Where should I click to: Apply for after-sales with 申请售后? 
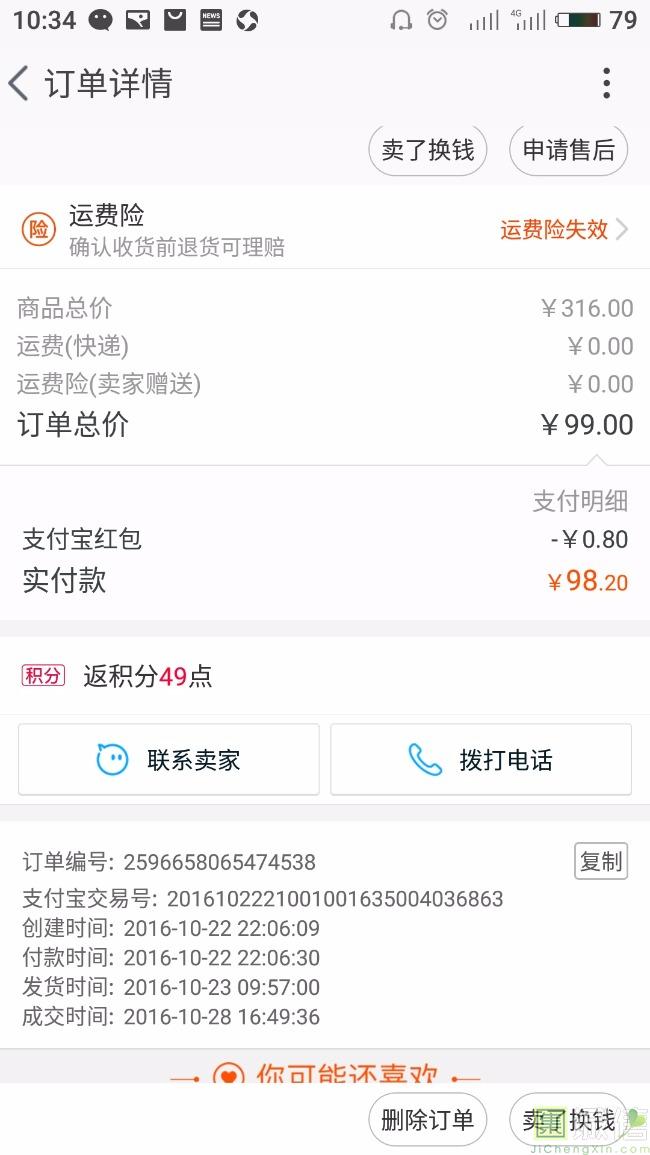[x=568, y=151]
